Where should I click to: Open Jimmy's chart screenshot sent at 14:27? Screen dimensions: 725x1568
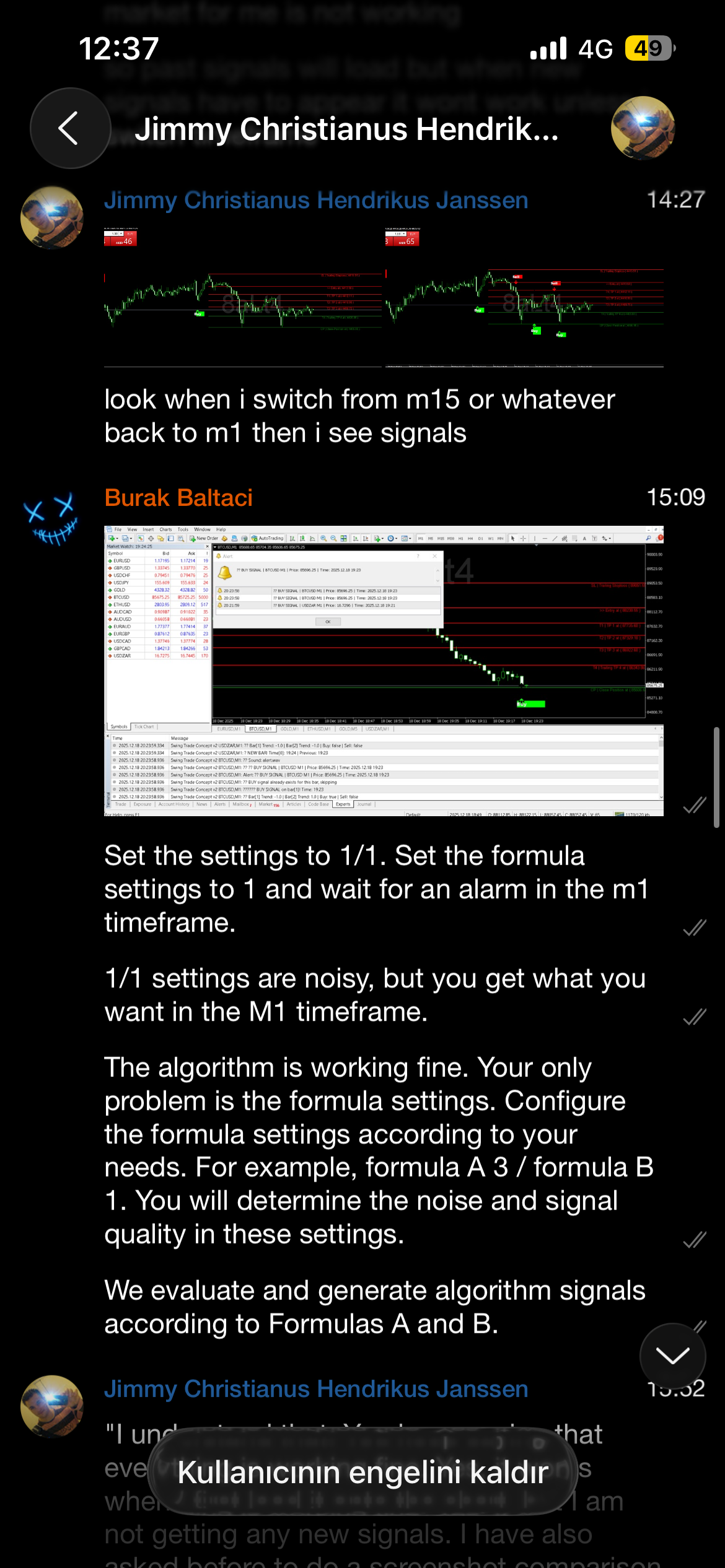coord(384,298)
